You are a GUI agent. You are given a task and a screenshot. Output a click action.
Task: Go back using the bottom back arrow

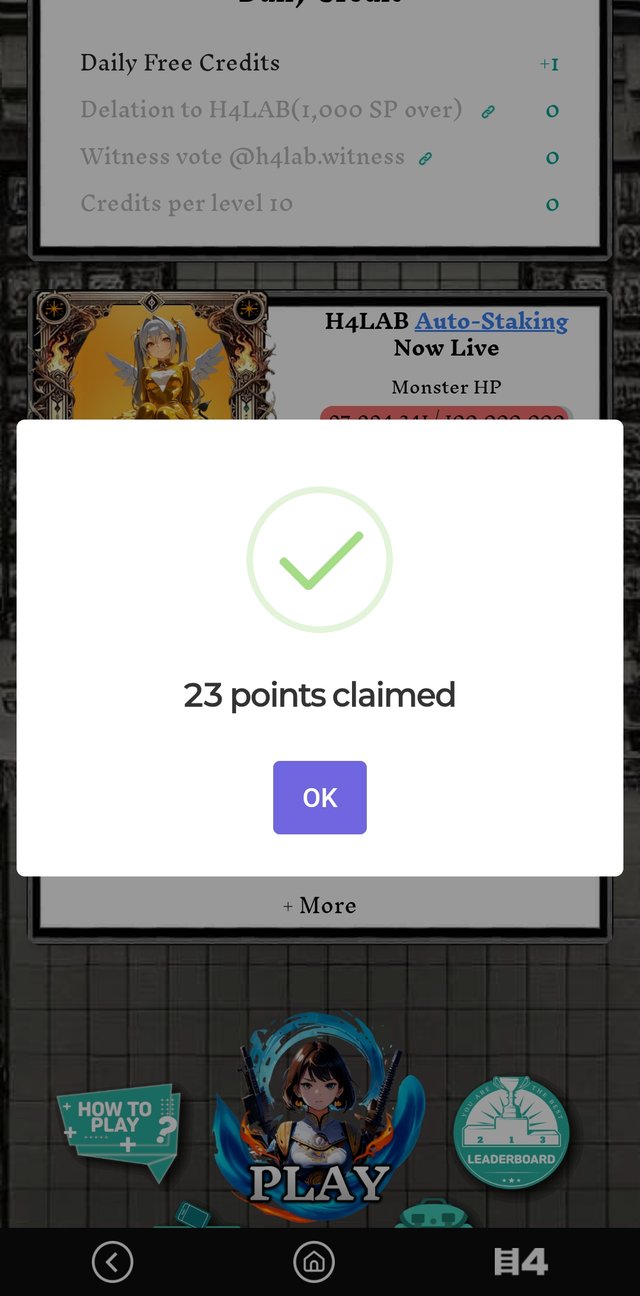coord(112,1262)
